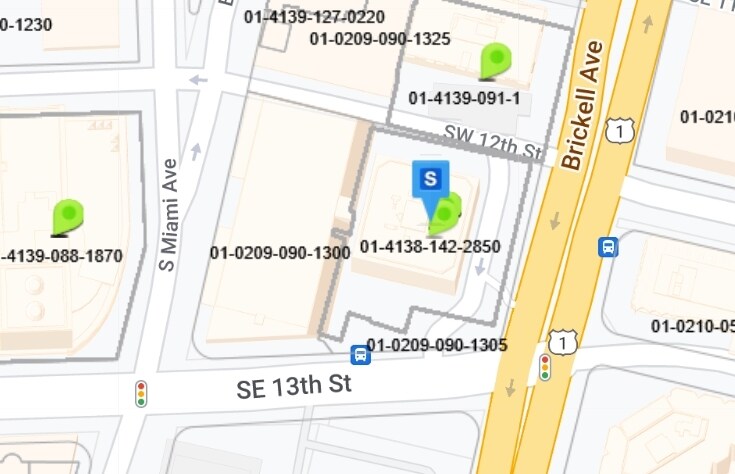
Task: Tap the blue S marker on the map
Action: (430, 180)
